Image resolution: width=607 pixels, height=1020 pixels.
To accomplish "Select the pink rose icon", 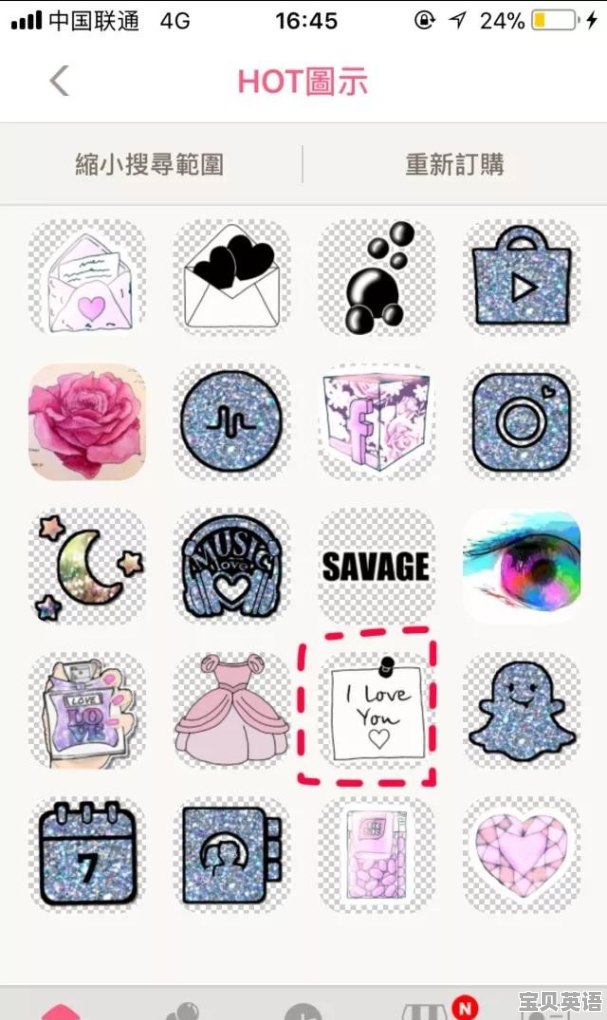I will tap(87, 422).
